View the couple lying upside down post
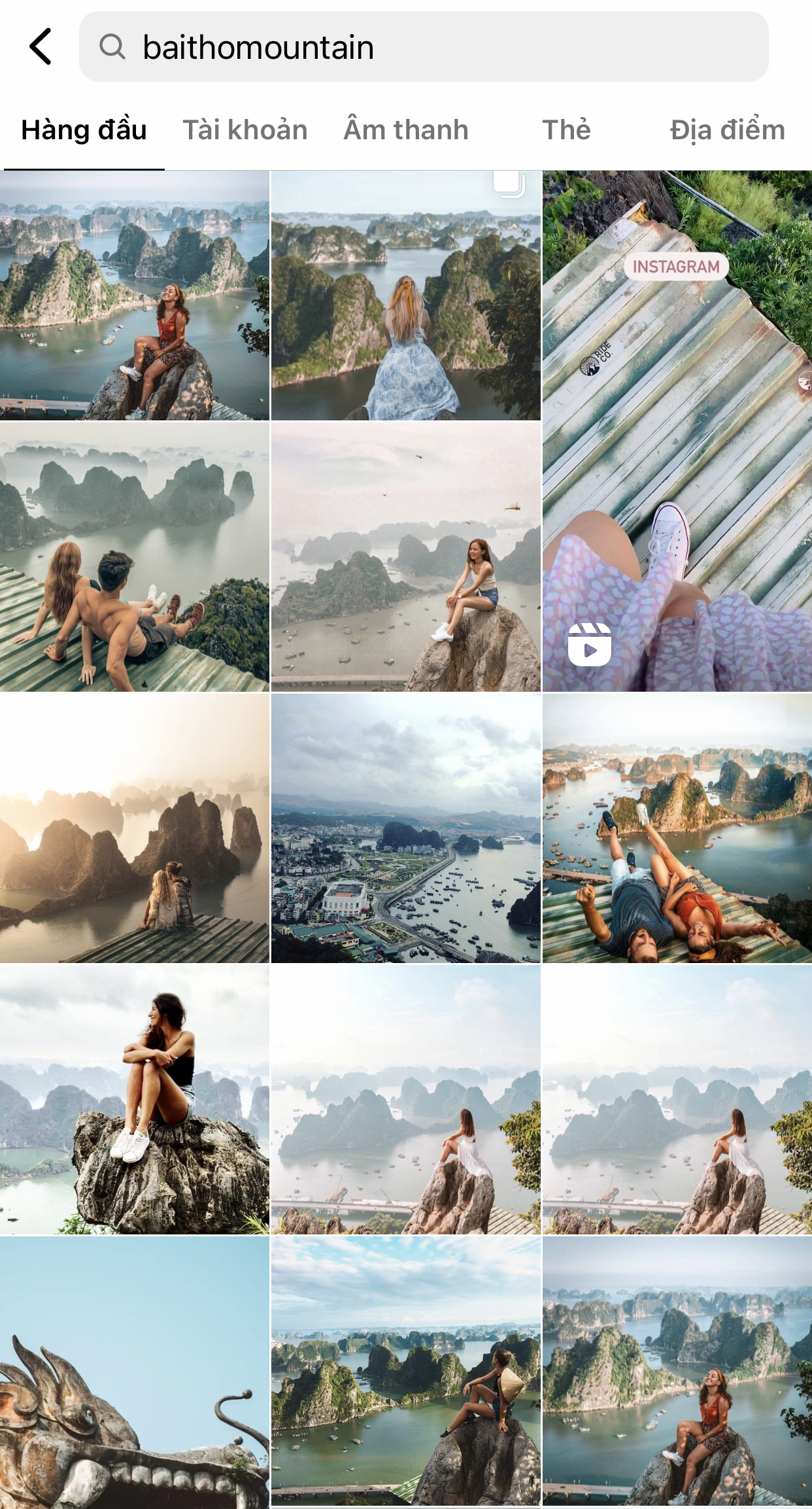 coord(677,828)
